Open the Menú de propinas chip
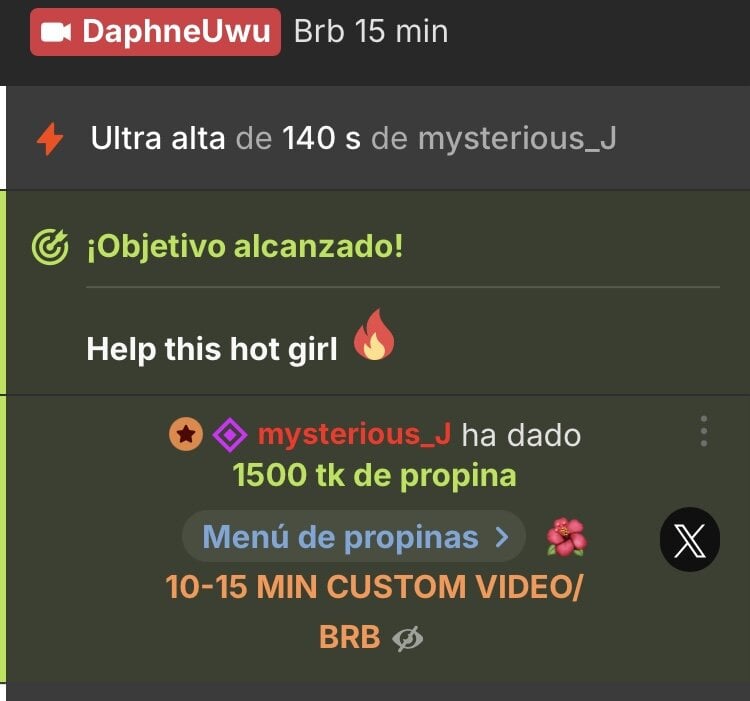The image size is (750, 701). point(354,537)
